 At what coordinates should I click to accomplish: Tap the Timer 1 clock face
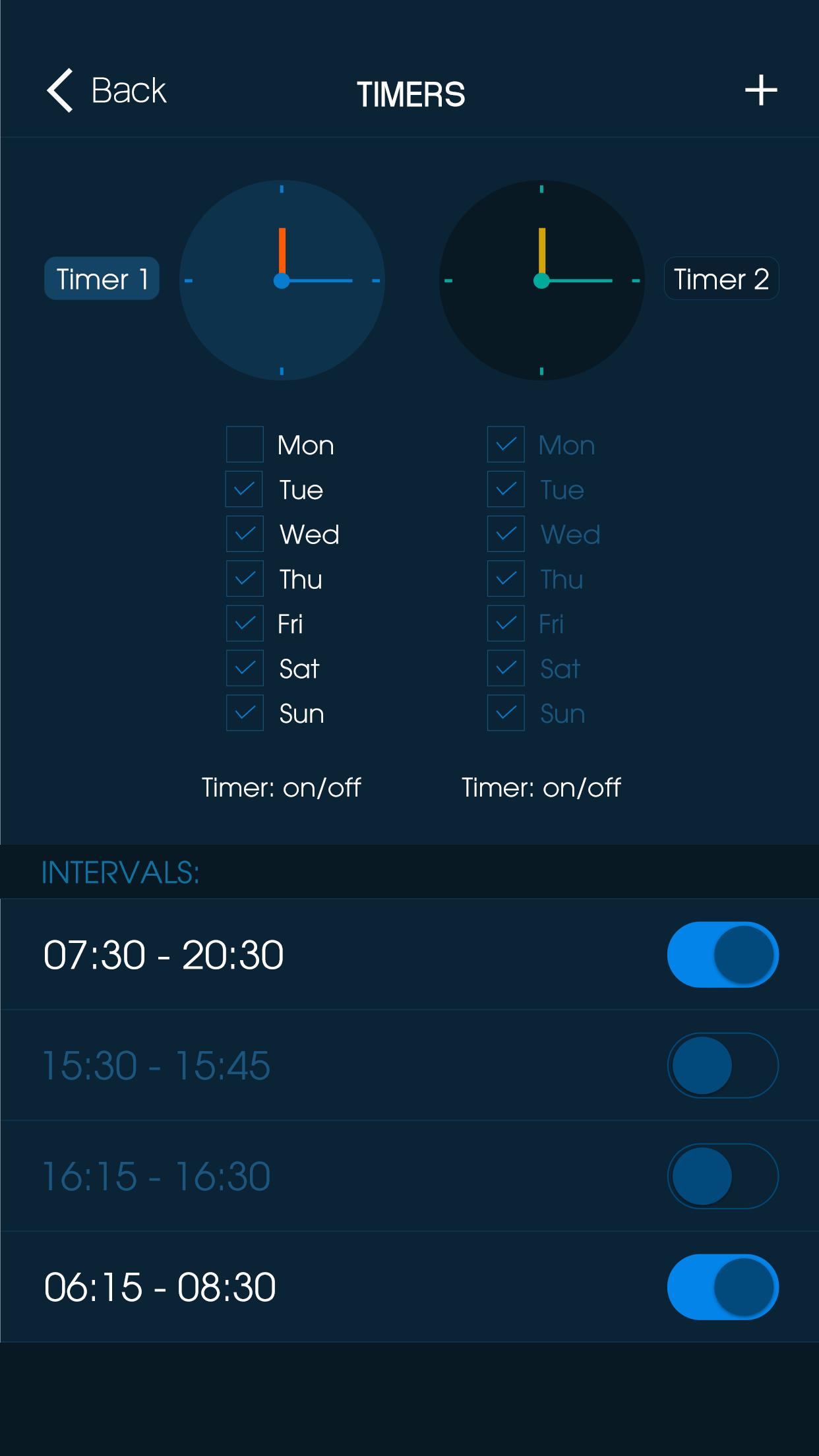click(282, 280)
